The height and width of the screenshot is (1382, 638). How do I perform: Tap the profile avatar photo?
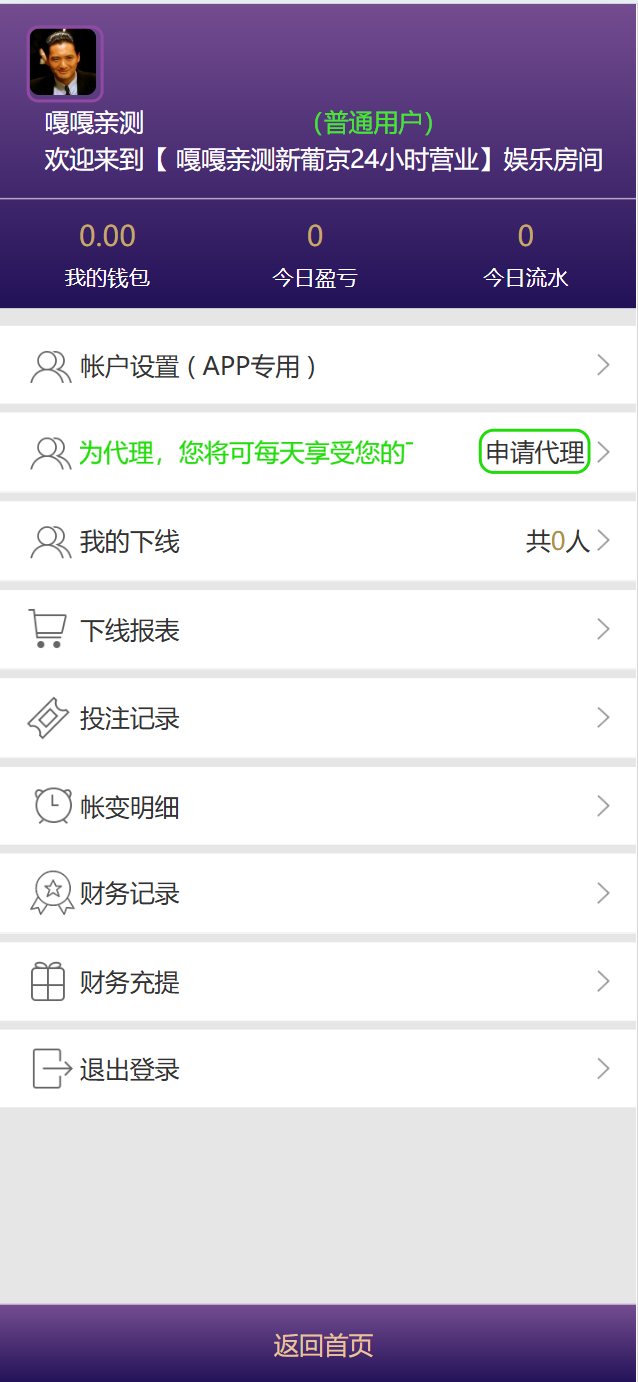pyautogui.click(x=64, y=63)
